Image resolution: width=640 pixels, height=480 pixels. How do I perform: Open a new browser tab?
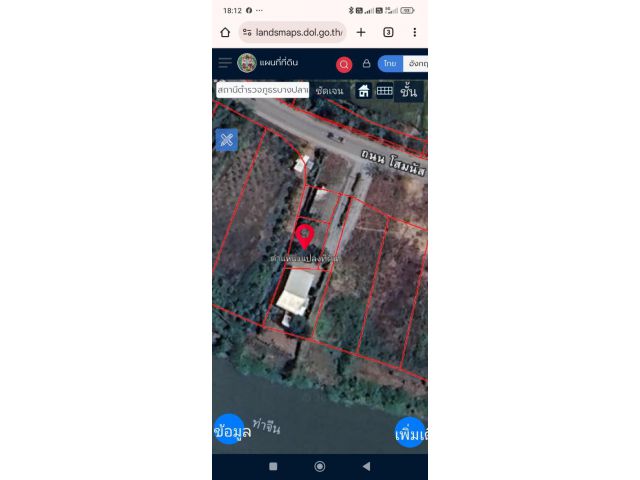[361, 32]
